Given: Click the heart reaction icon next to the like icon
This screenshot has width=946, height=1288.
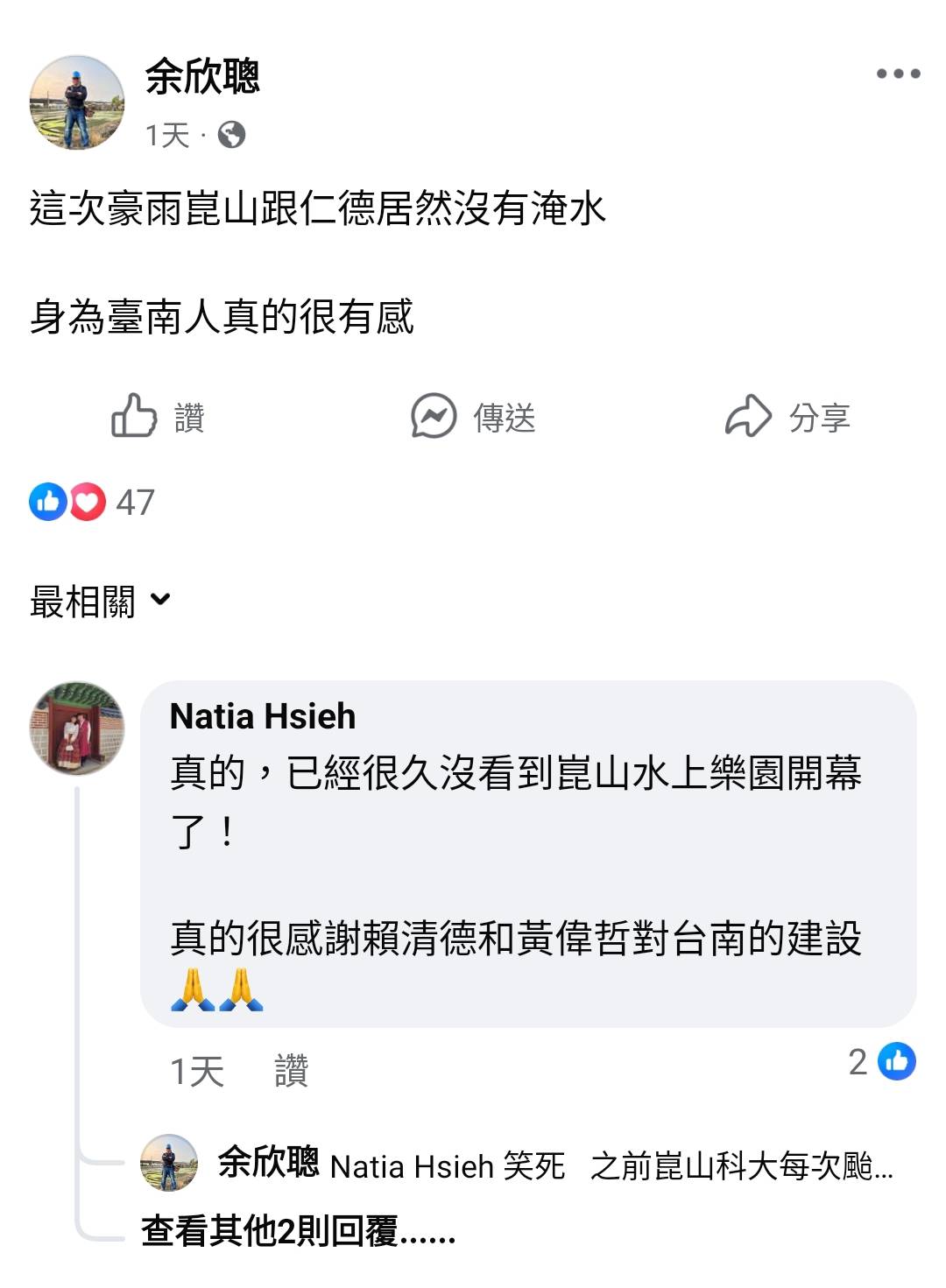Looking at the screenshot, I should [86, 501].
